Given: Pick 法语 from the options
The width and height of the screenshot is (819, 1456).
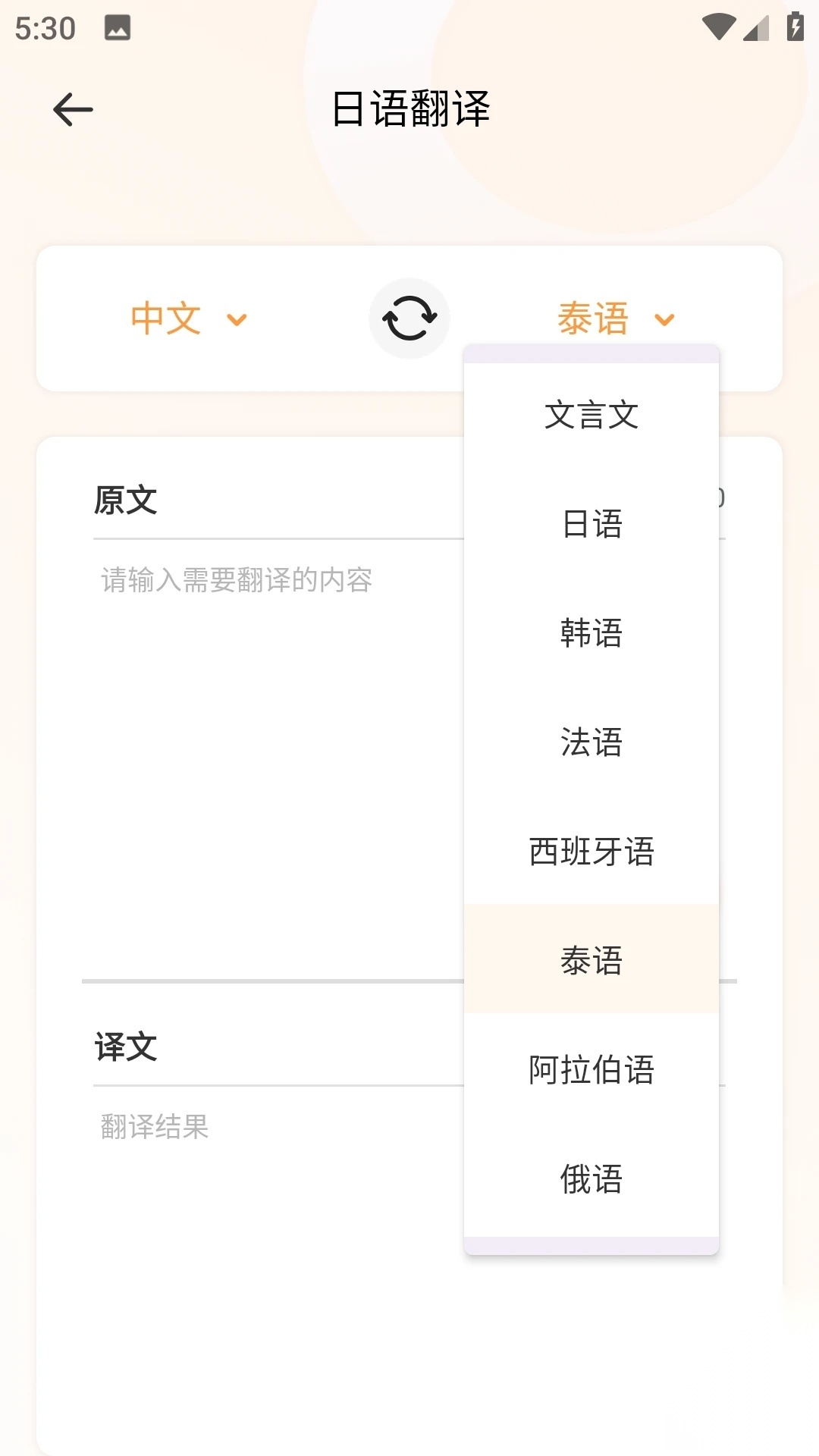Looking at the screenshot, I should coord(591,743).
